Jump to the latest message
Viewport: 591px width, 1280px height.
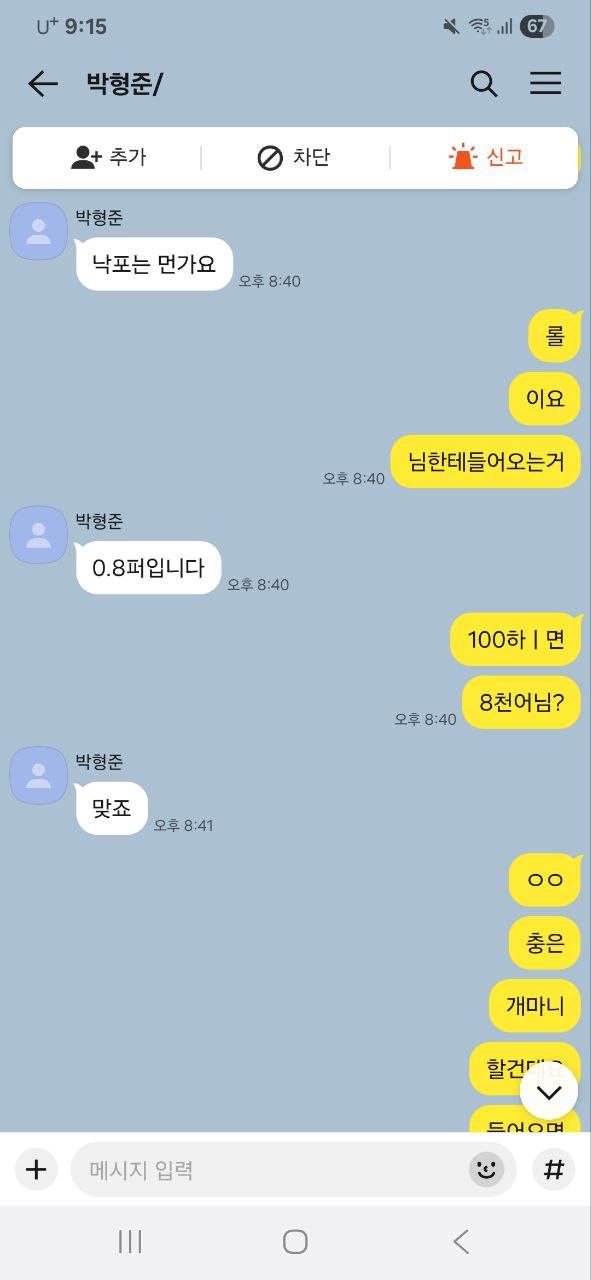548,1090
